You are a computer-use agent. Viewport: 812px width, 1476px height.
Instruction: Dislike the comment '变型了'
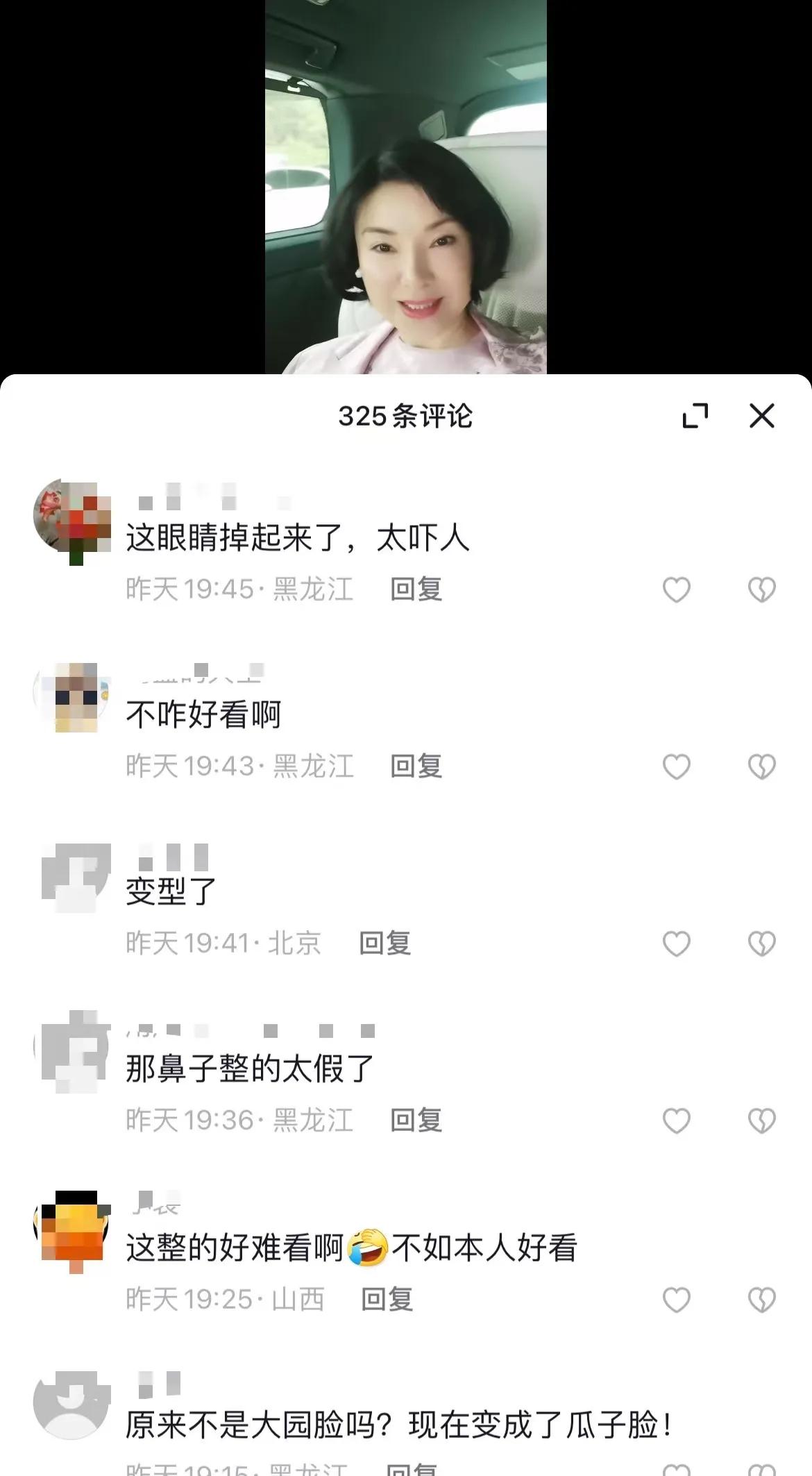click(x=761, y=944)
